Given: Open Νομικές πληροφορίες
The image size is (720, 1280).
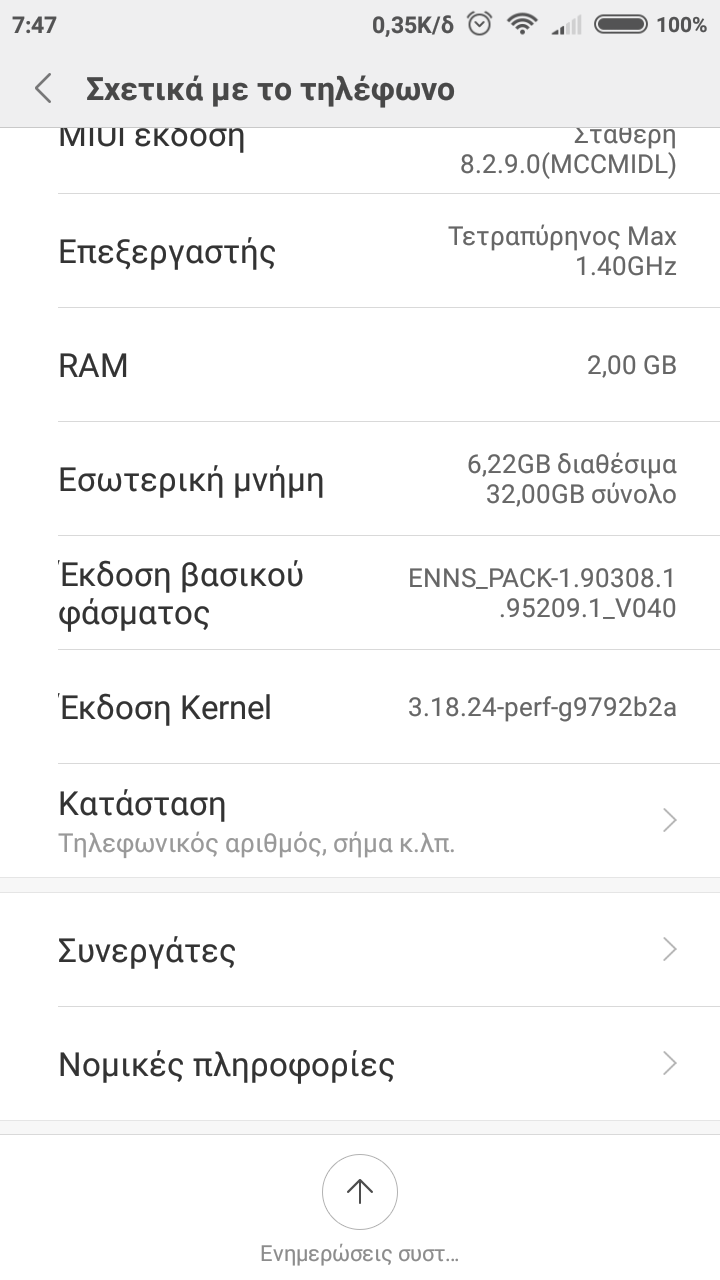Looking at the screenshot, I should (x=360, y=1064).
